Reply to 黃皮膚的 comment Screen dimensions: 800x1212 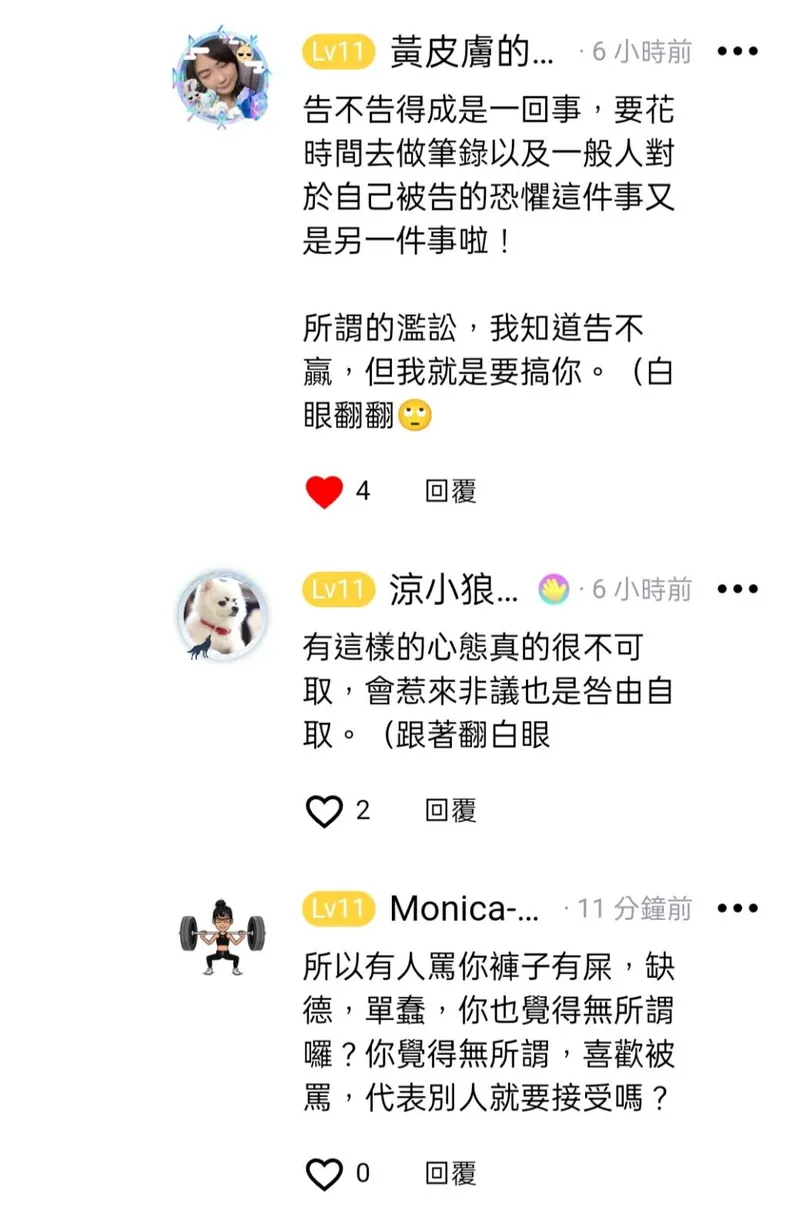[x=450, y=491]
